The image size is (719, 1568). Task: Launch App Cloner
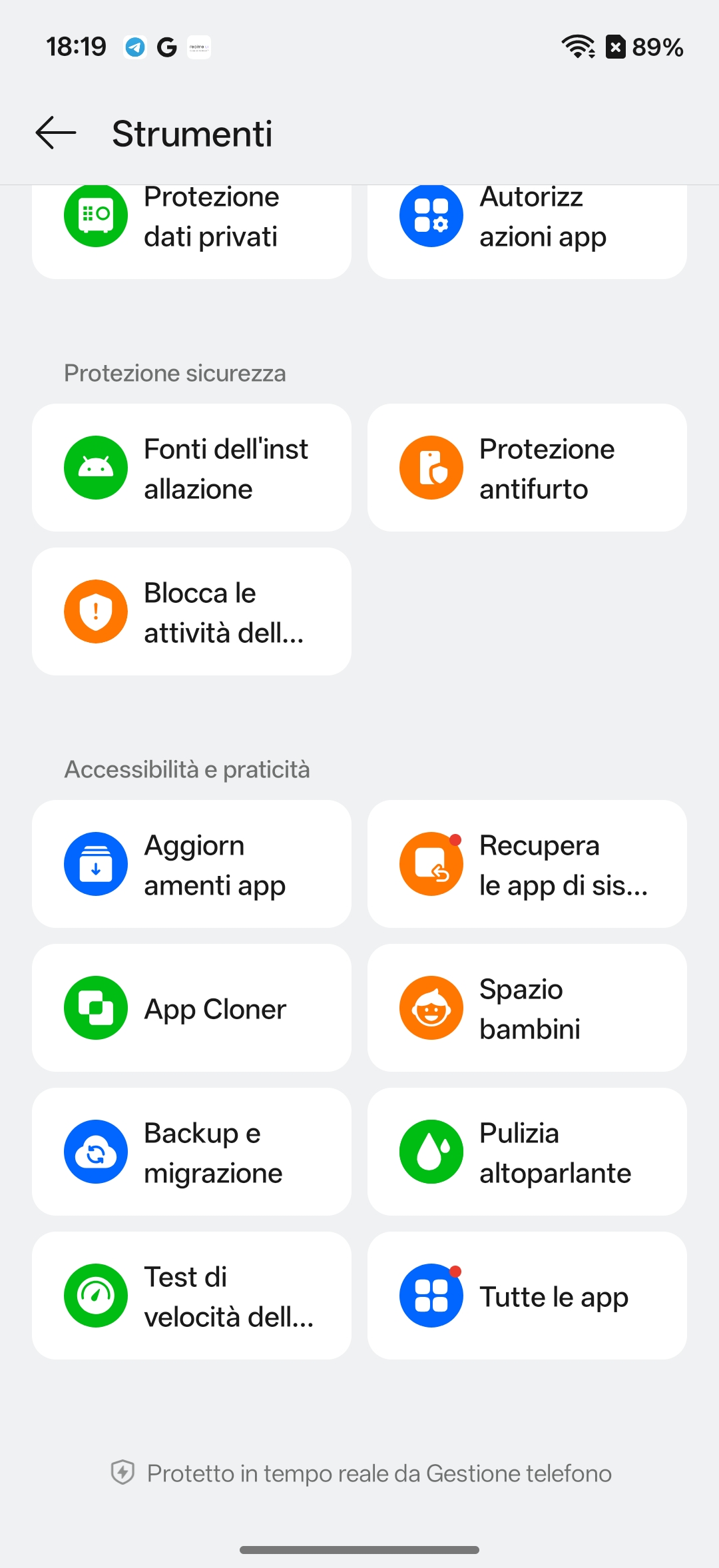(192, 1008)
